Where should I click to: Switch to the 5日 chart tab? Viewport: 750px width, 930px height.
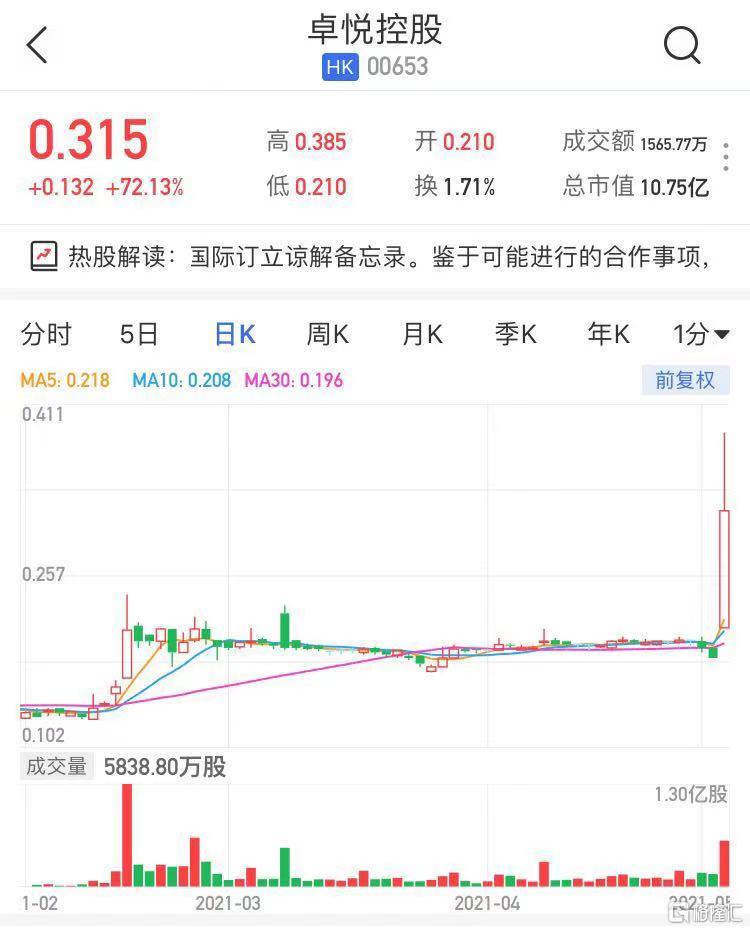pos(139,334)
